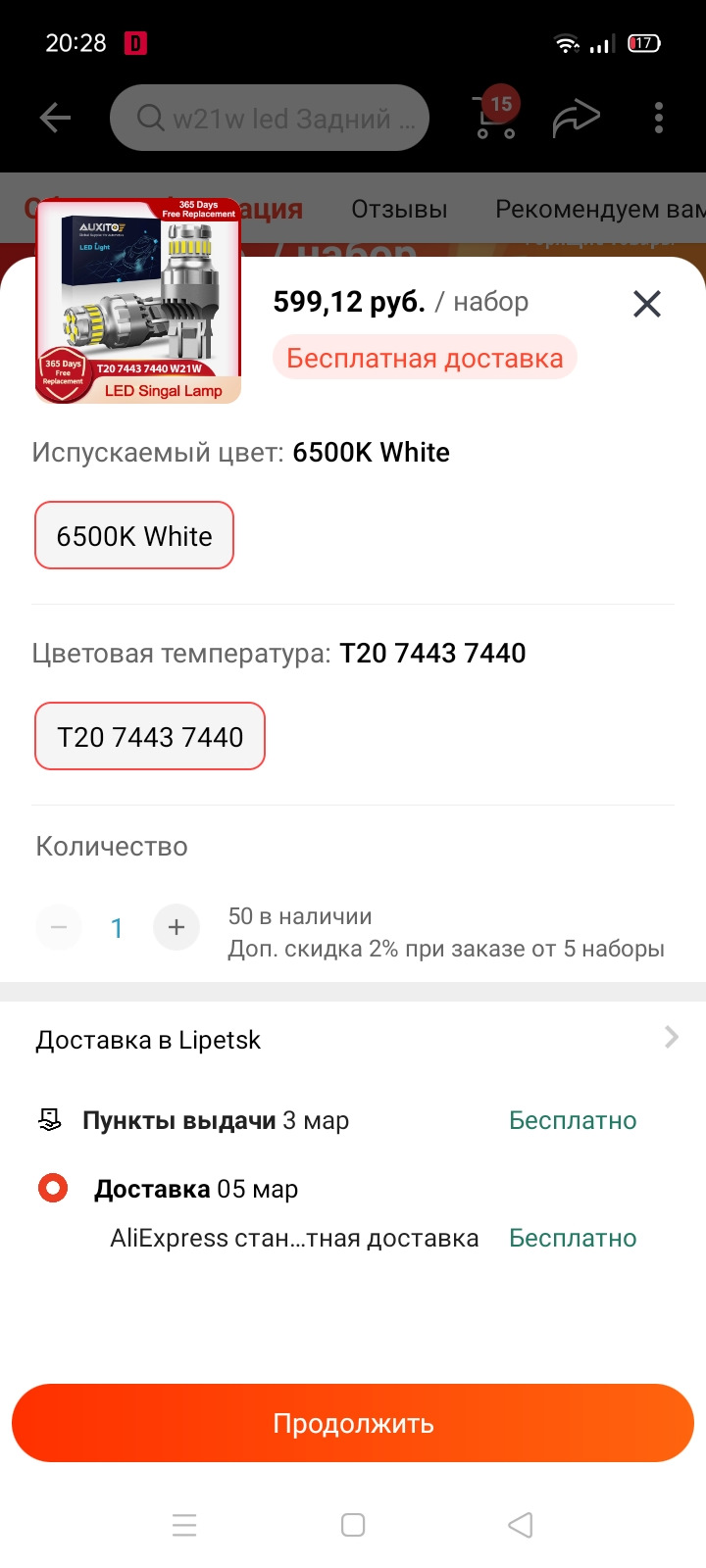
Task: Switch to the Отзывы tab
Action: tap(399, 209)
